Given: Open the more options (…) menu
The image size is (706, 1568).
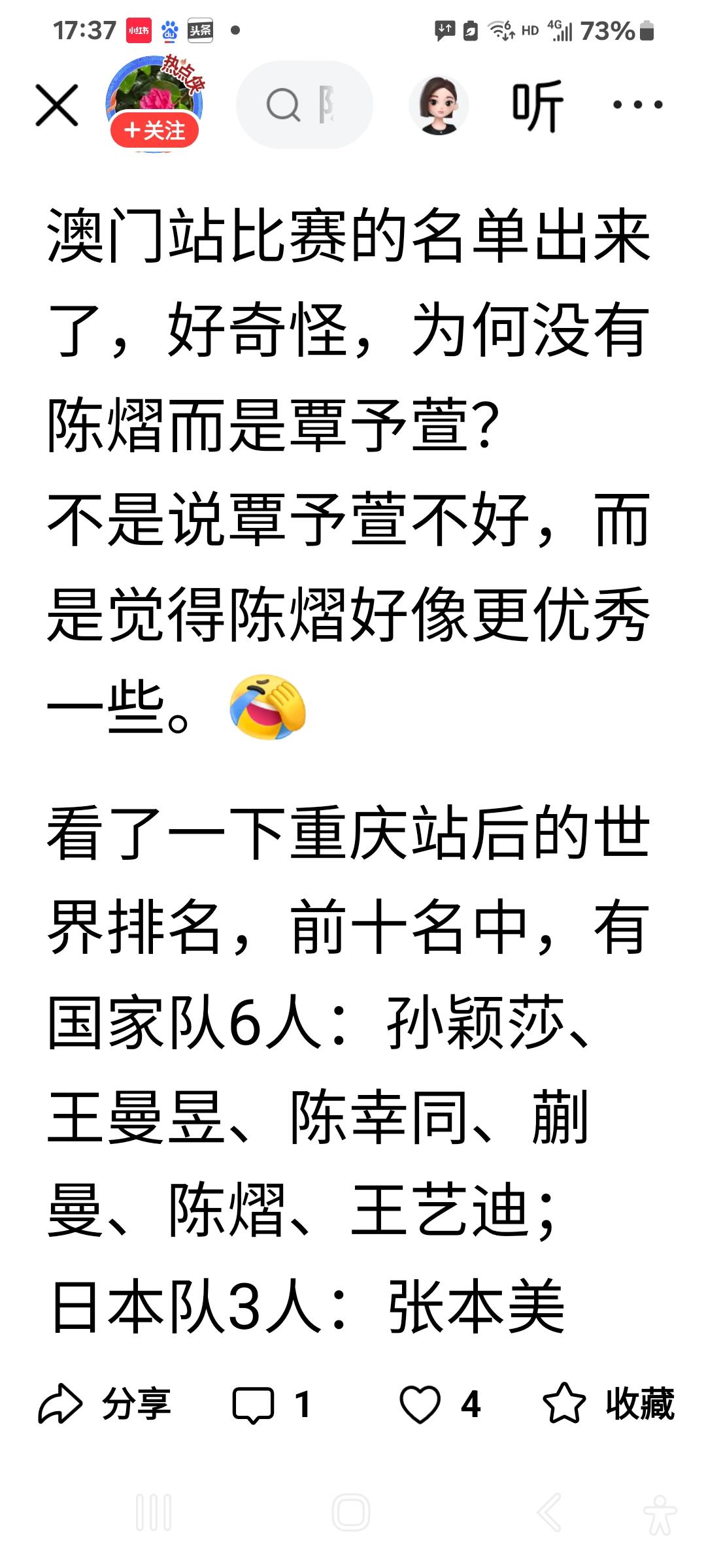Looking at the screenshot, I should [637, 105].
